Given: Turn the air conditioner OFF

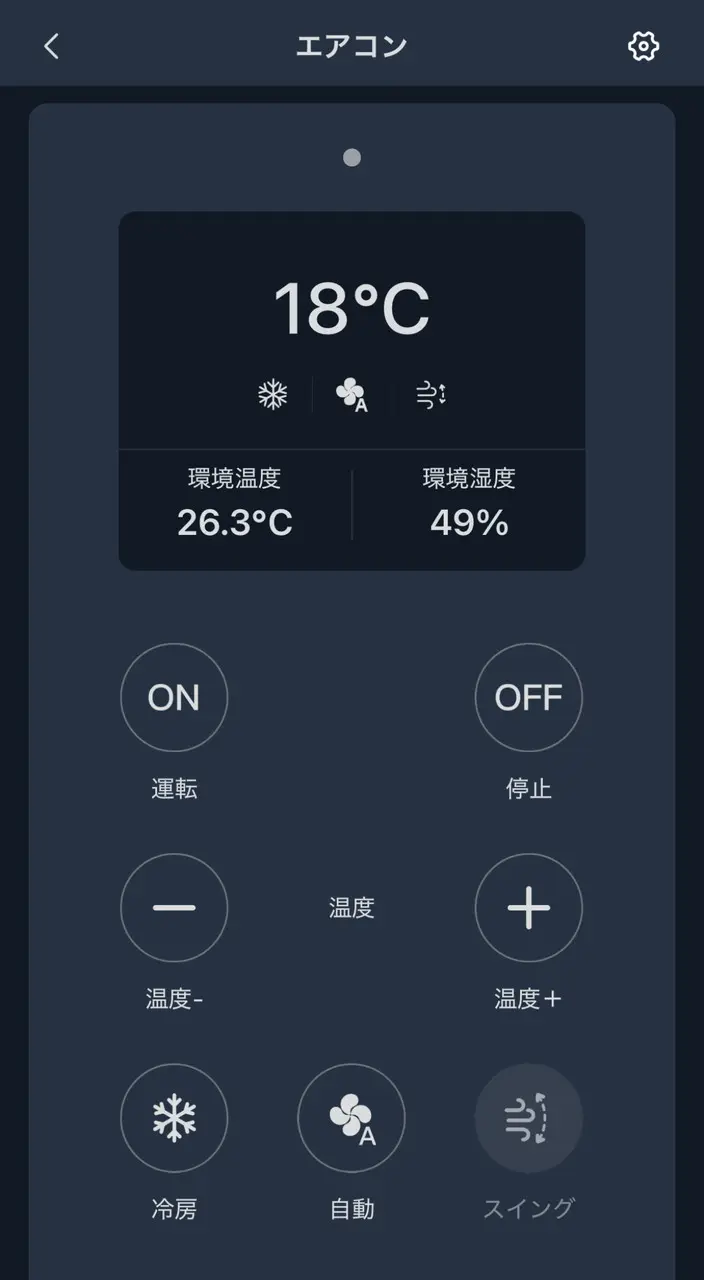Looking at the screenshot, I should click(x=528, y=698).
